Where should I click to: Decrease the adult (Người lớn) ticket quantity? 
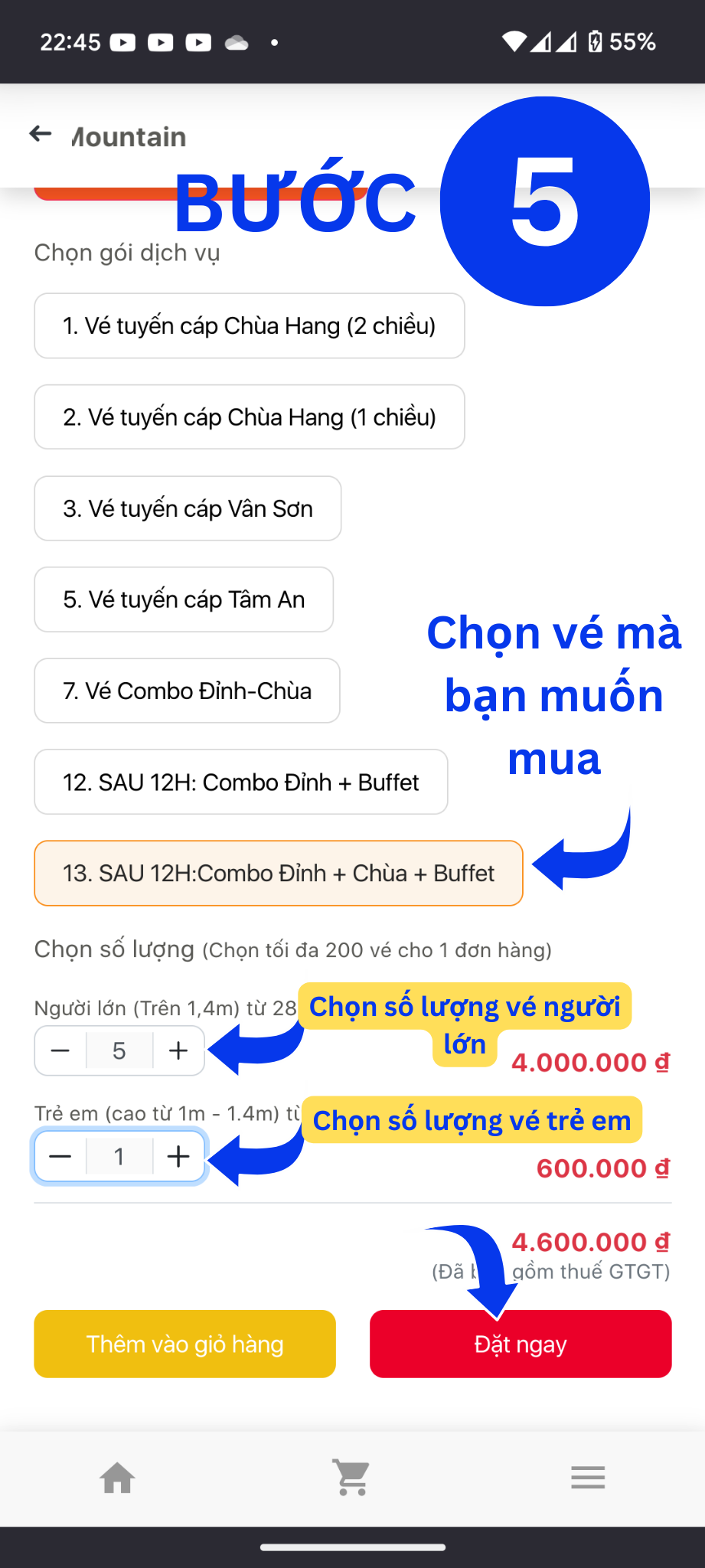[60, 1050]
